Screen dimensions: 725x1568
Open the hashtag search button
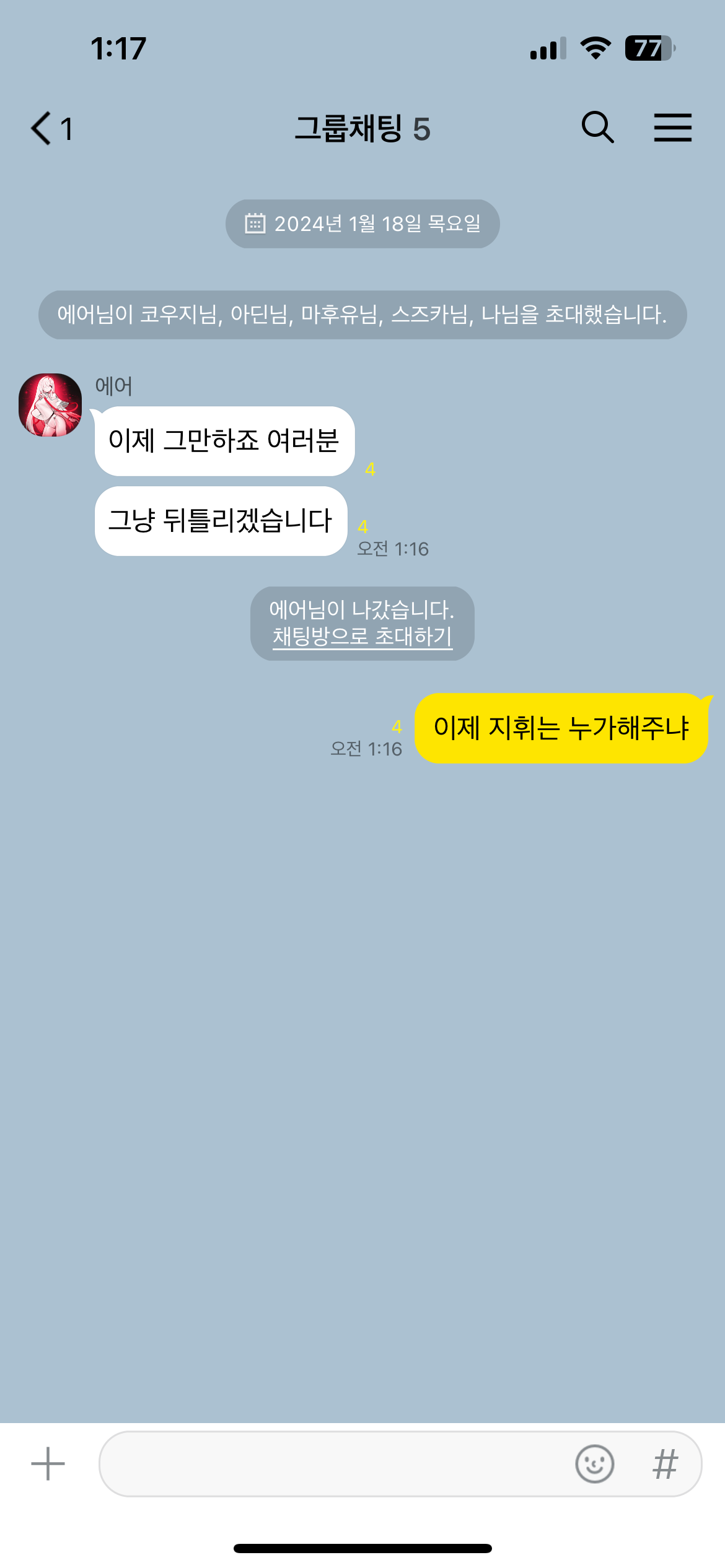point(665,1464)
